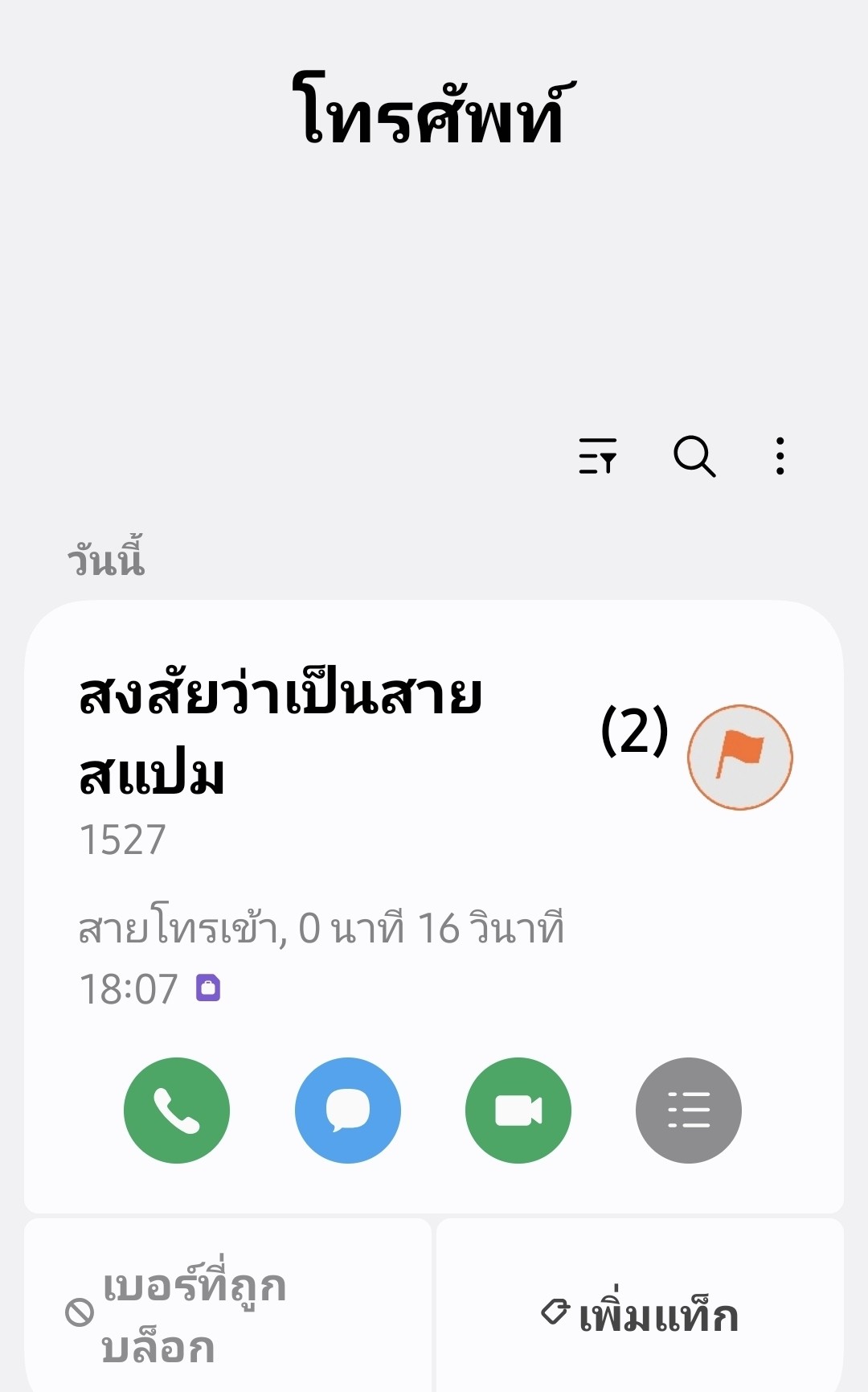Screen dimensions: 868x1392
Task: Send a message to 1527
Action: [348, 1110]
